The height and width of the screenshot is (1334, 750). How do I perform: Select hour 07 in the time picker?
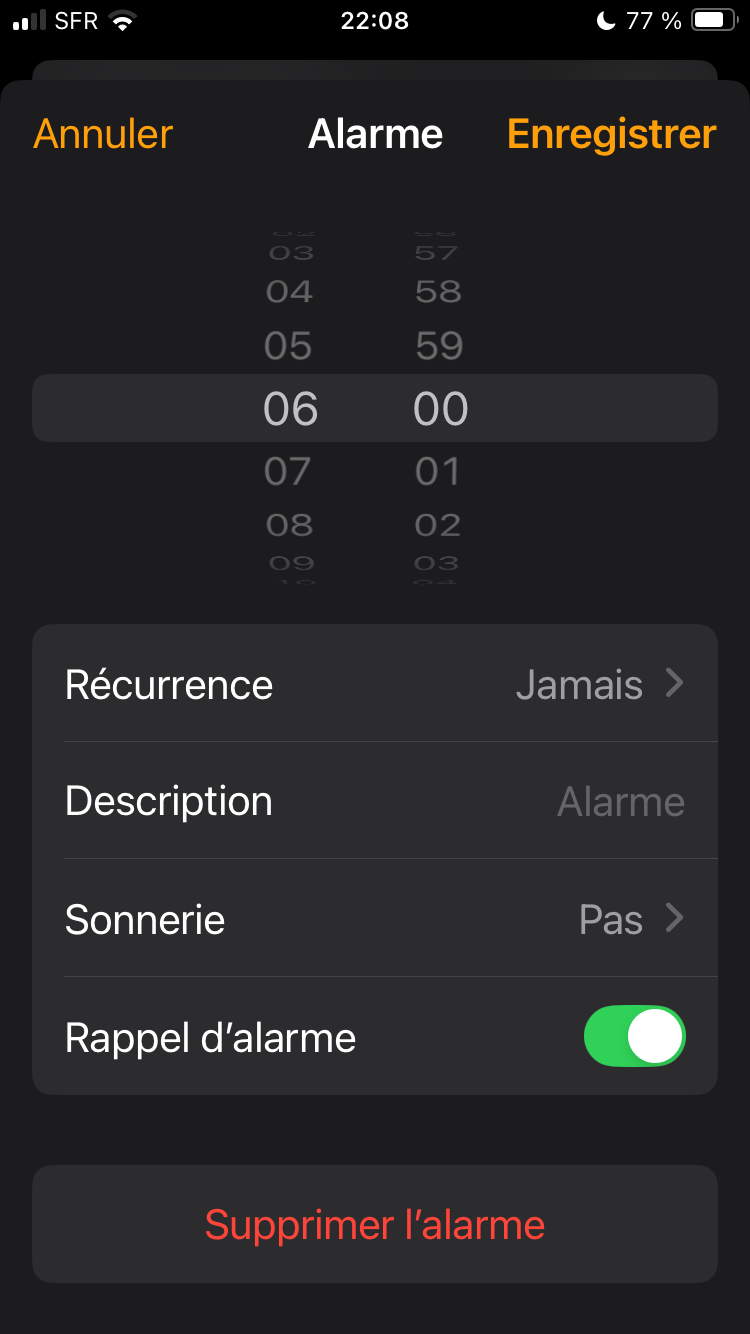288,471
